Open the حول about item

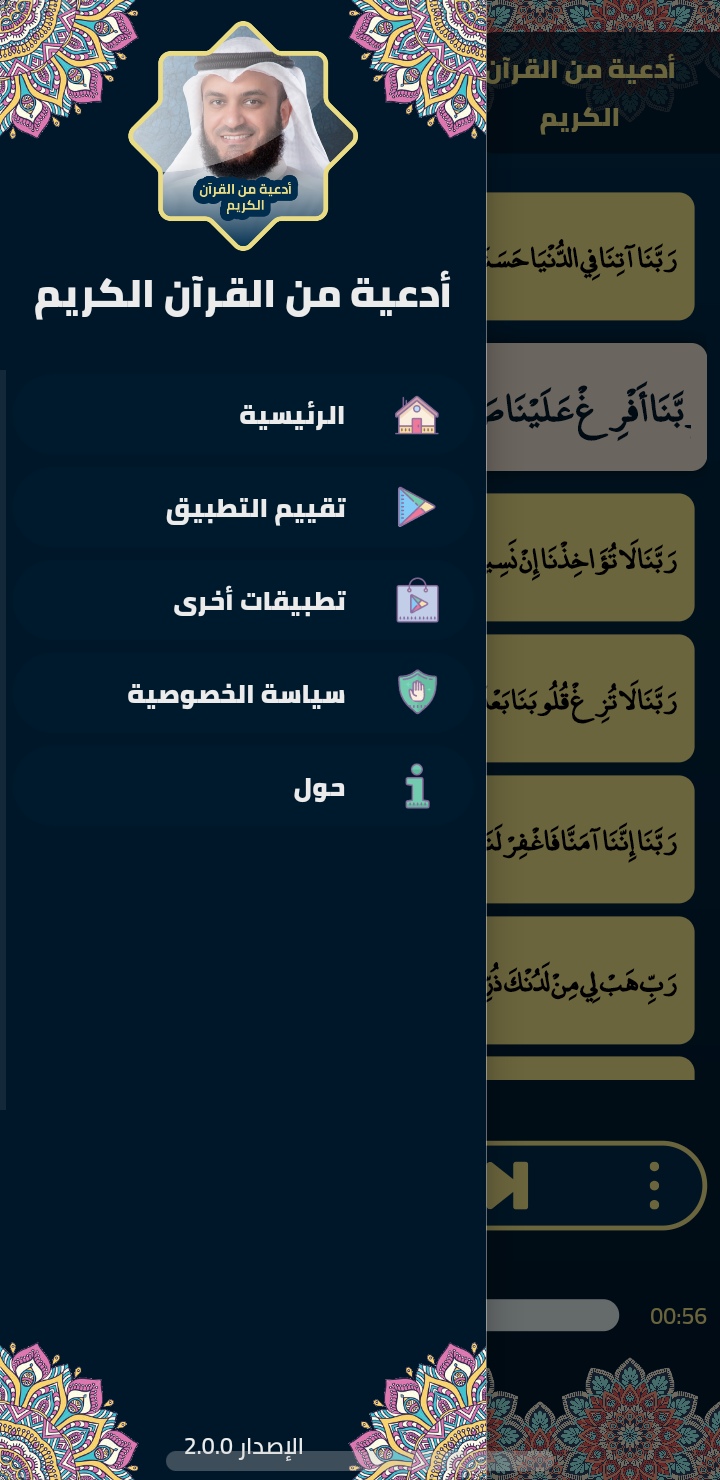[319, 788]
